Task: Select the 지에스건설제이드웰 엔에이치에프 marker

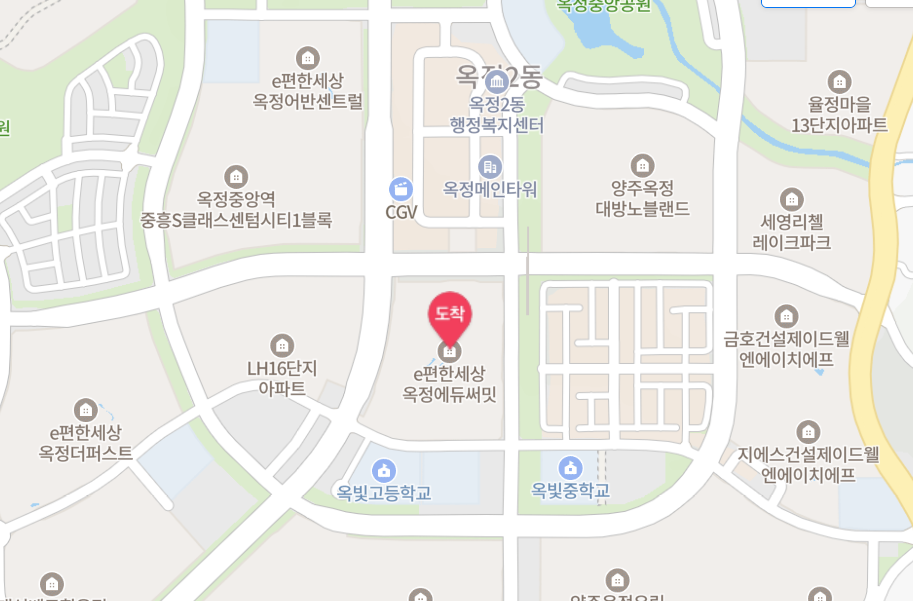Action: 808,432
